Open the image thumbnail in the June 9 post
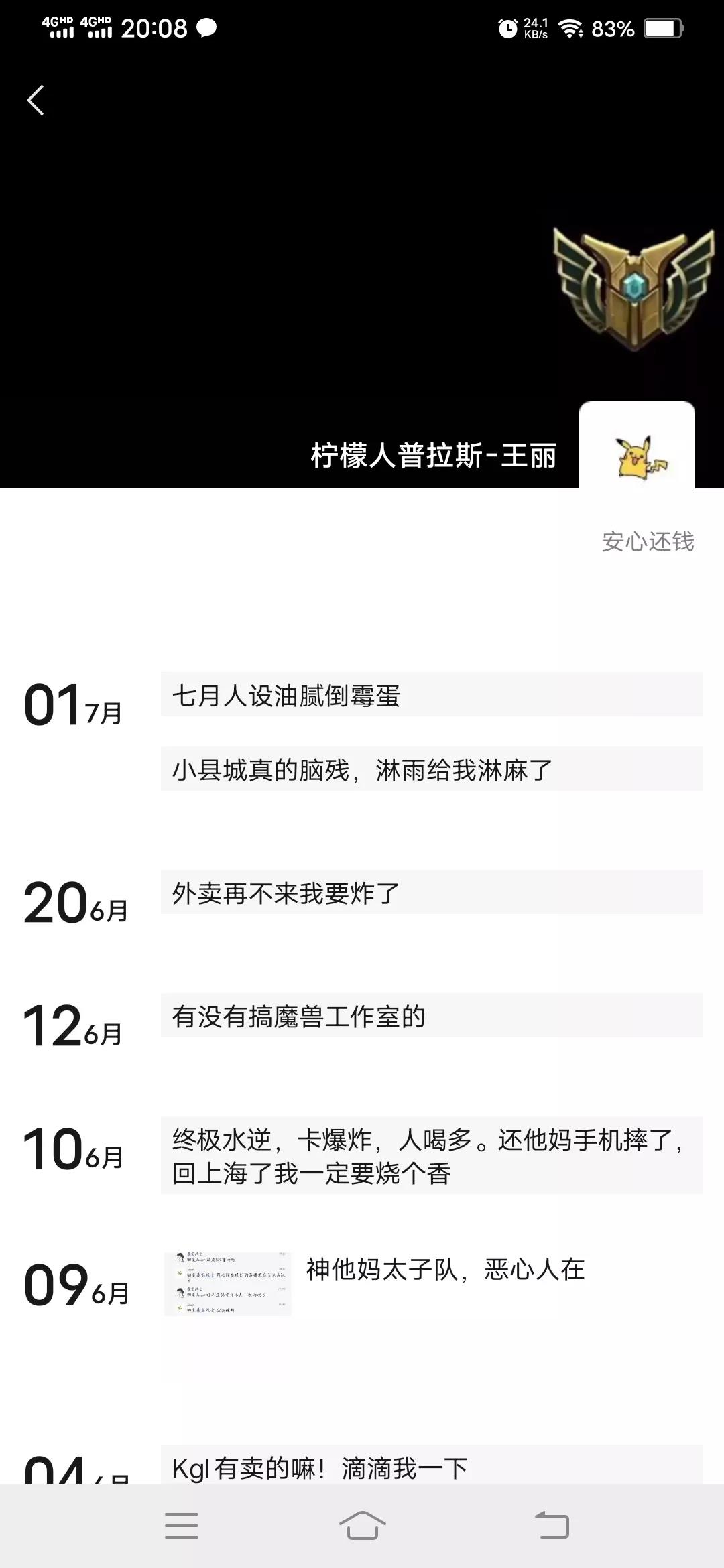Screen dimensions: 724x1568 coord(228,1284)
